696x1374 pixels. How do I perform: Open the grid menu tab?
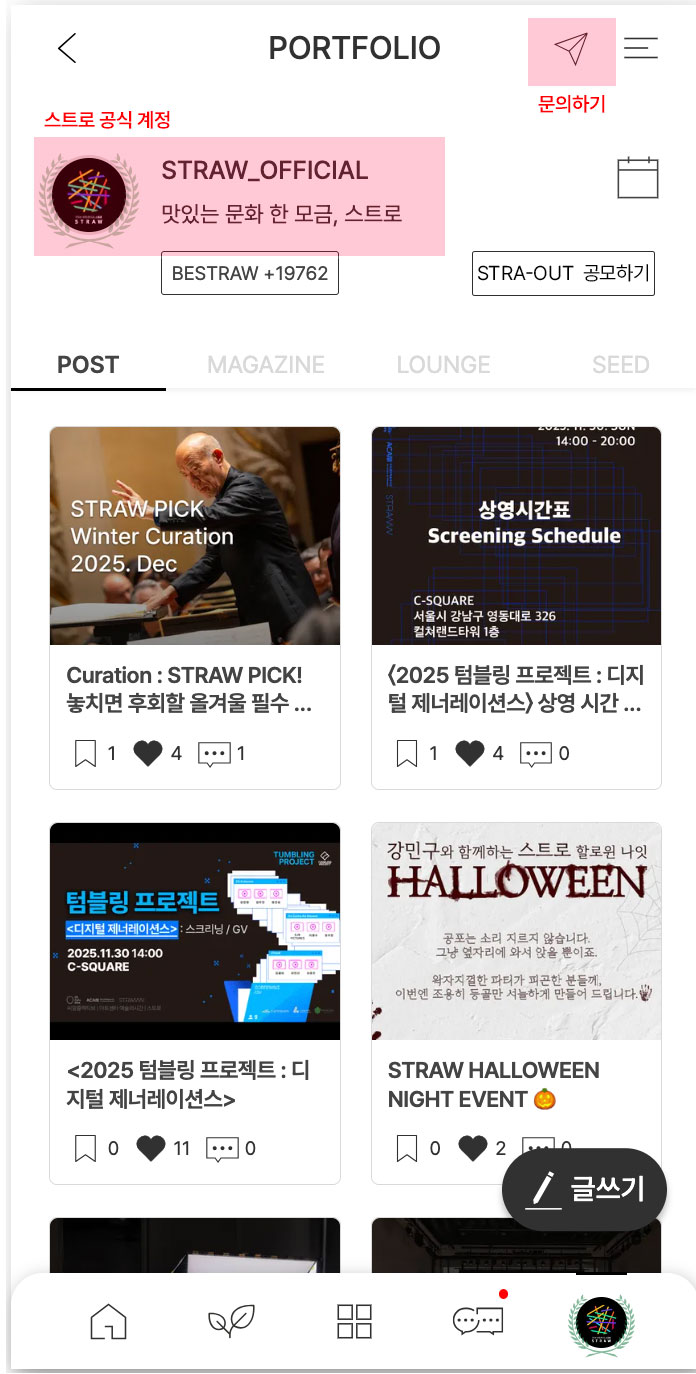[x=354, y=1321]
